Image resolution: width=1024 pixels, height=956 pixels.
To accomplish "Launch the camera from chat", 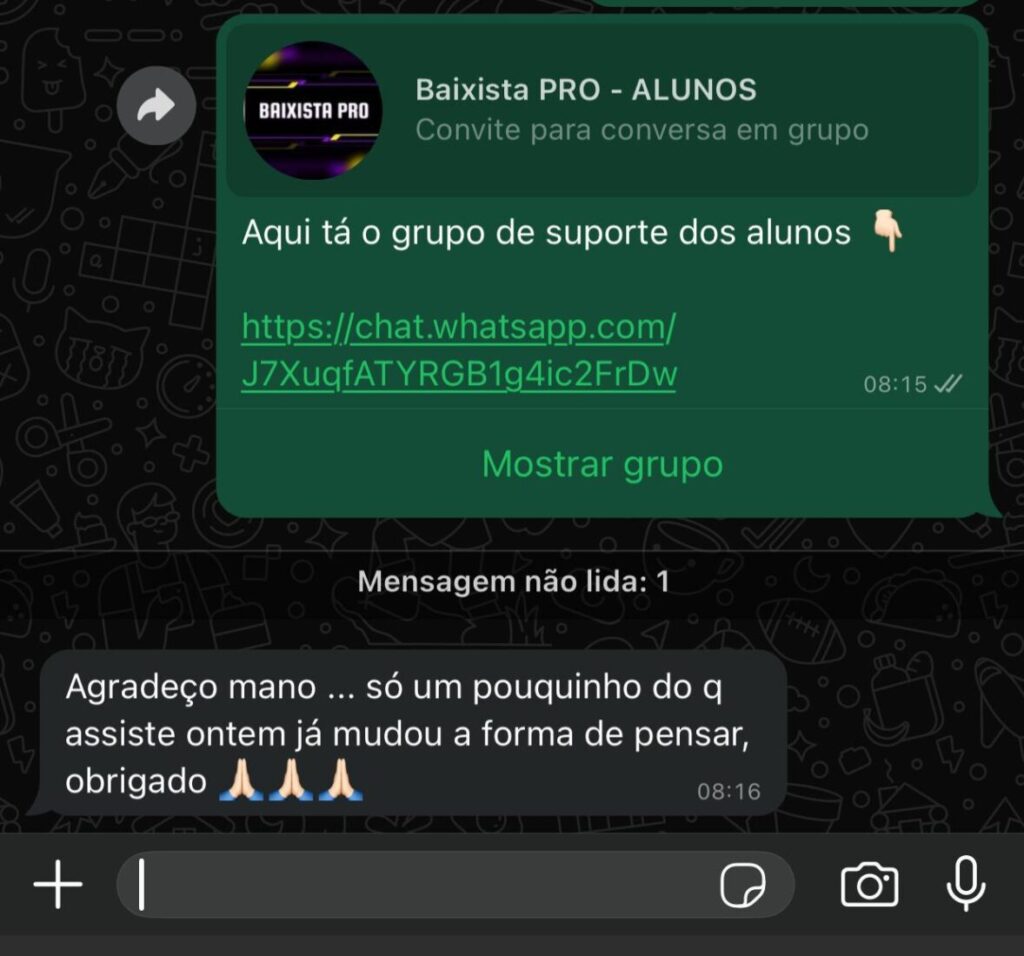I will 869,885.
